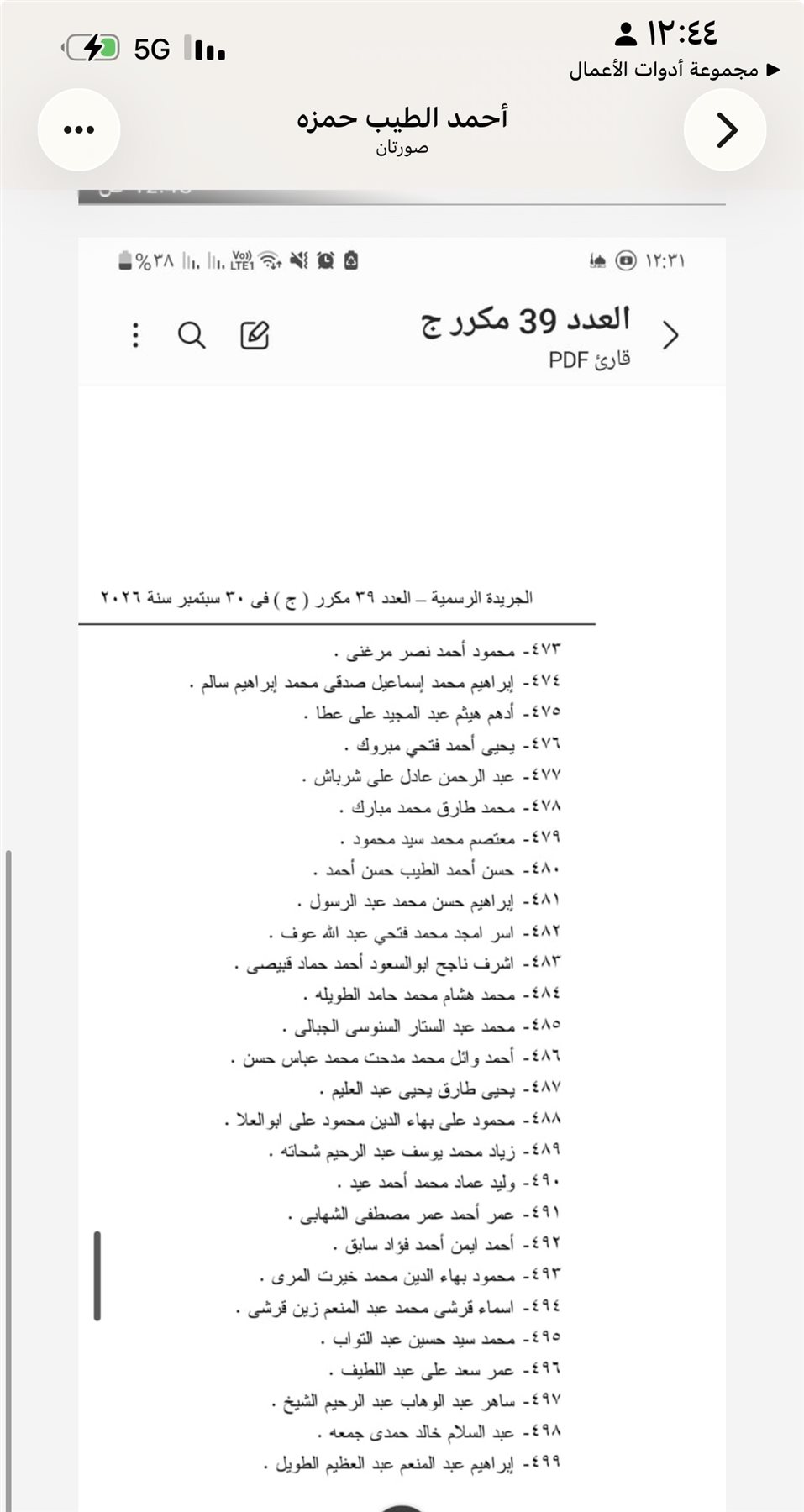Open the three-dot more options menu
The height and width of the screenshot is (1512, 804).
point(79,130)
